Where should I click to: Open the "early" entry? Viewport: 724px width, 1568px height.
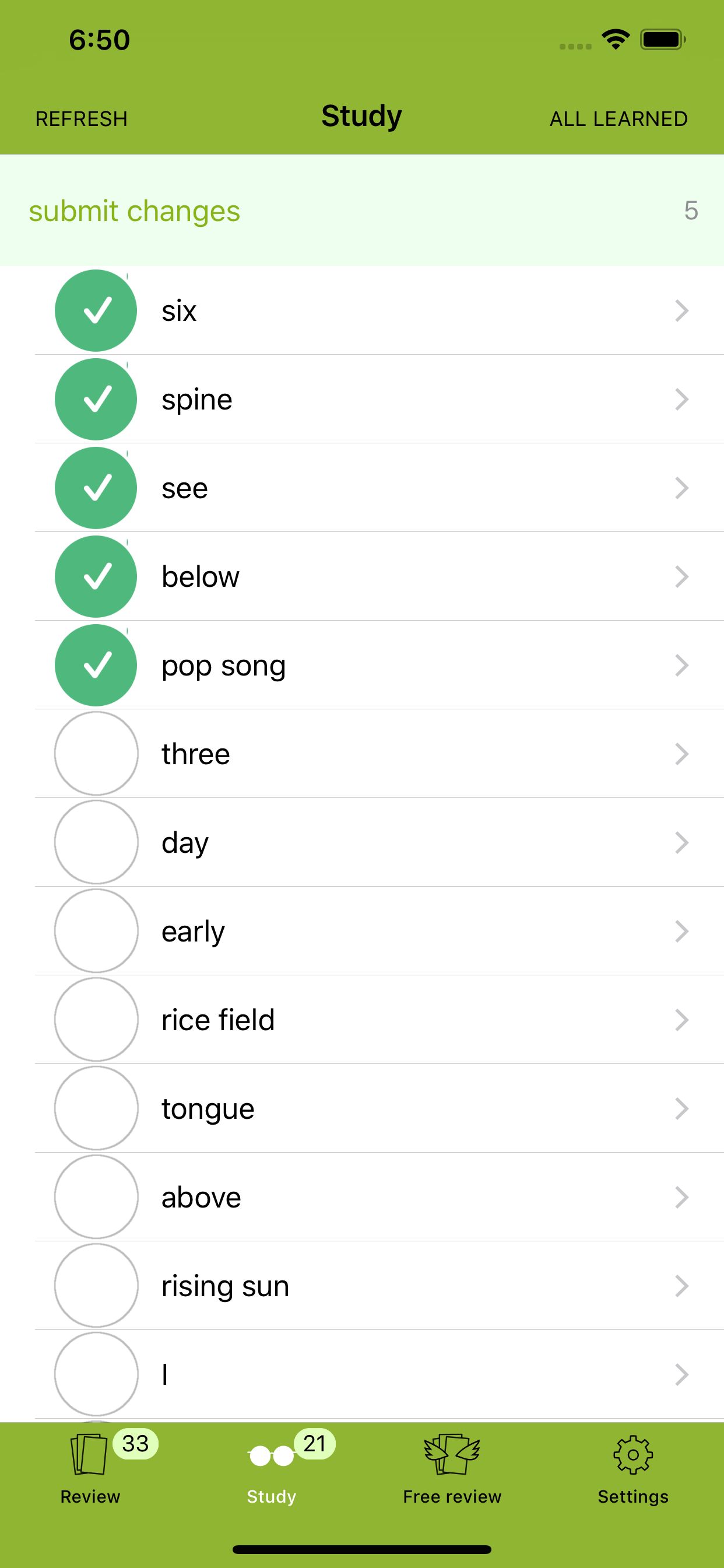pos(379,932)
